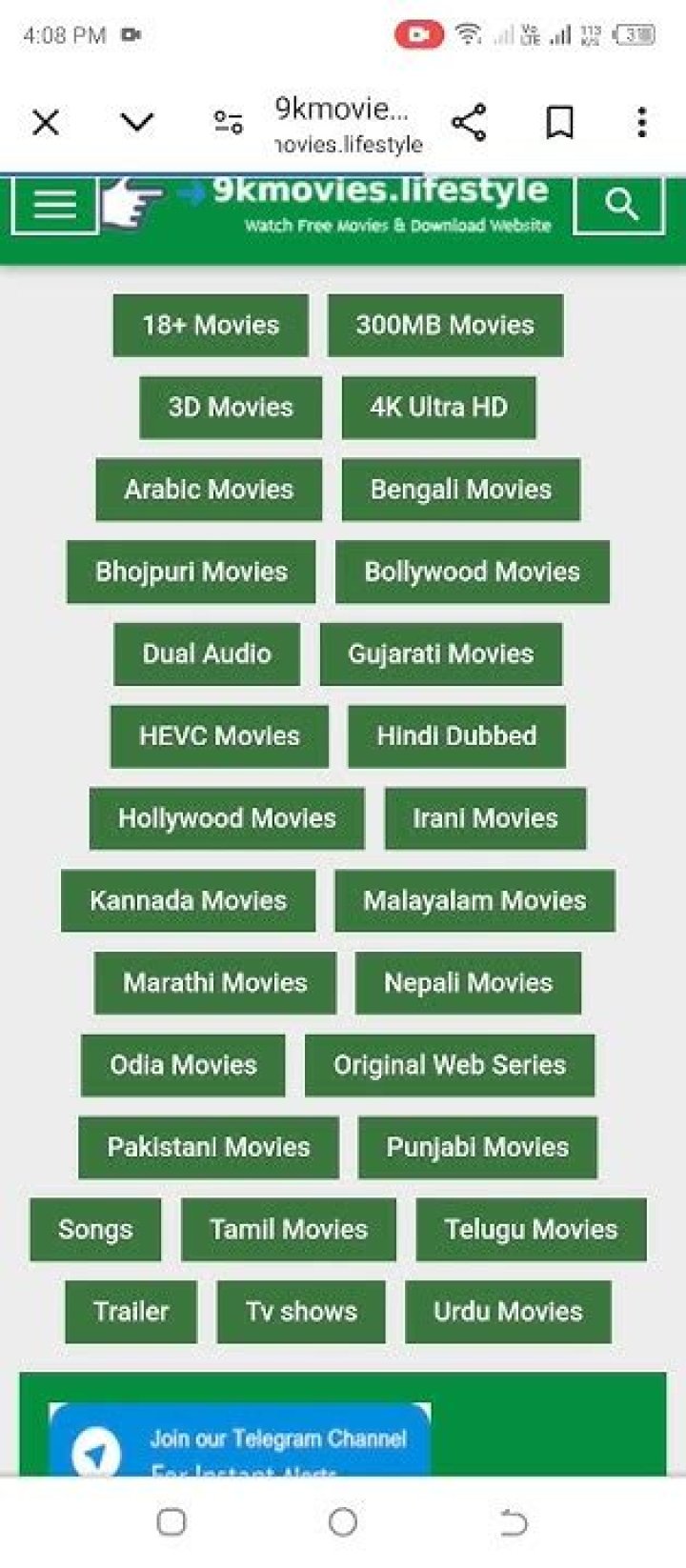This screenshot has width=686, height=1568.
Task: Open Bollywood Movies
Action: 472,572
